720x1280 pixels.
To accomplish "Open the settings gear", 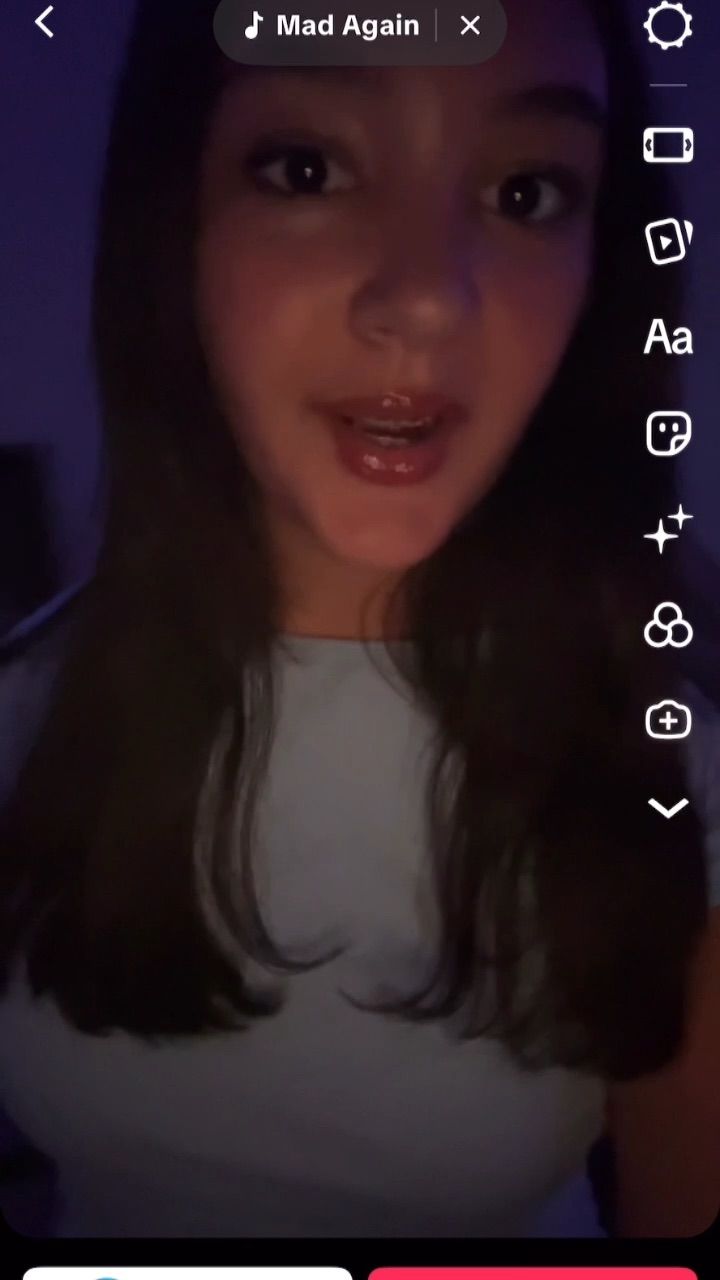I will (x=668, y=25).
